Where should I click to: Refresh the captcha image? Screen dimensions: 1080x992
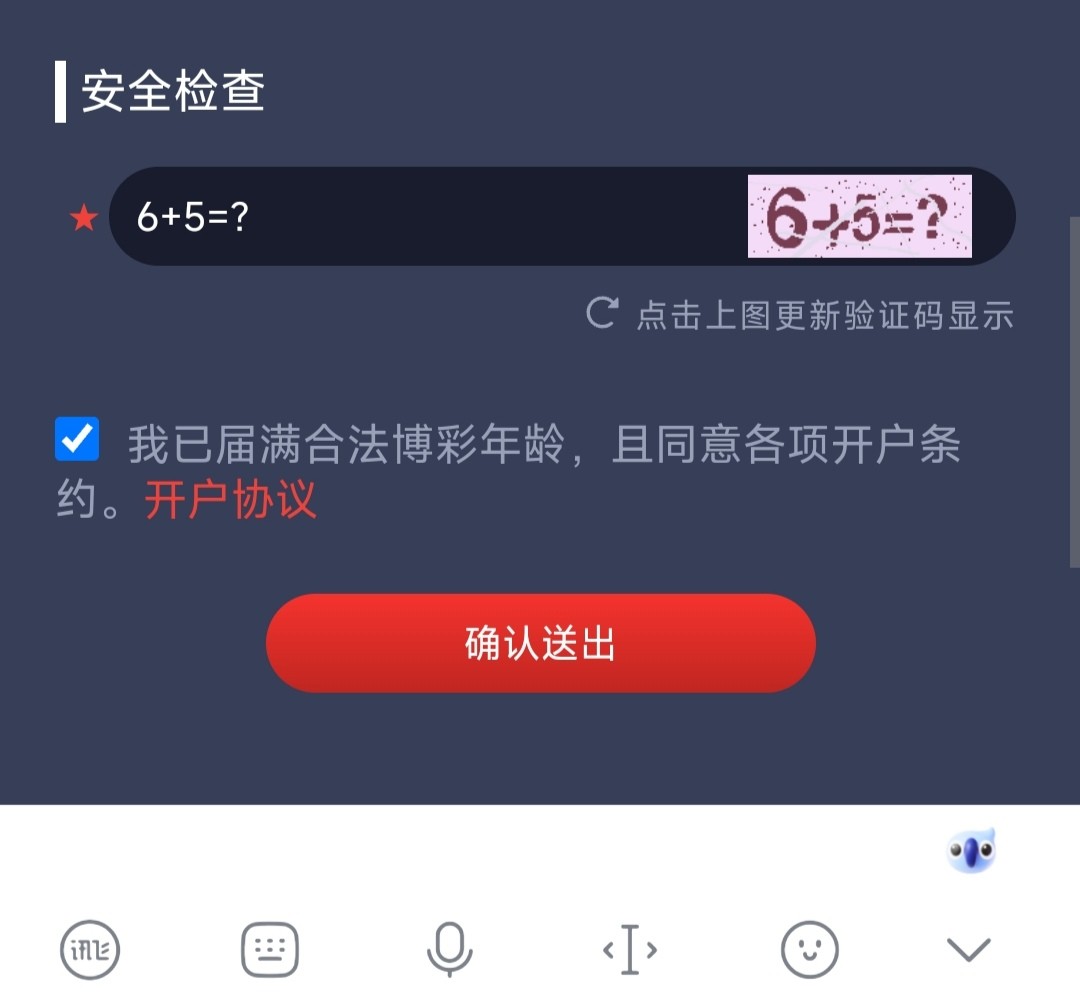859,216
